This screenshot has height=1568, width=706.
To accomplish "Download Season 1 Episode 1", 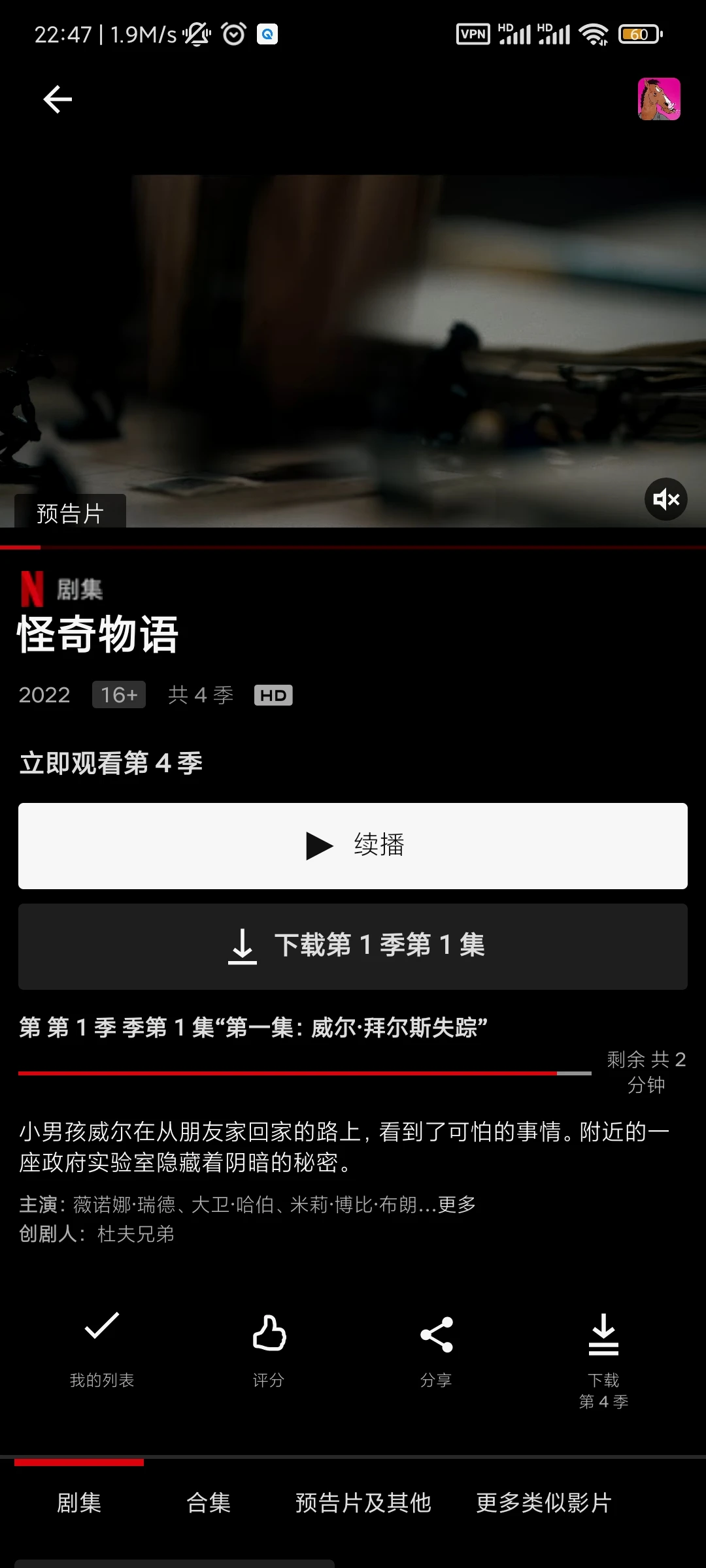I will point(353,946).
